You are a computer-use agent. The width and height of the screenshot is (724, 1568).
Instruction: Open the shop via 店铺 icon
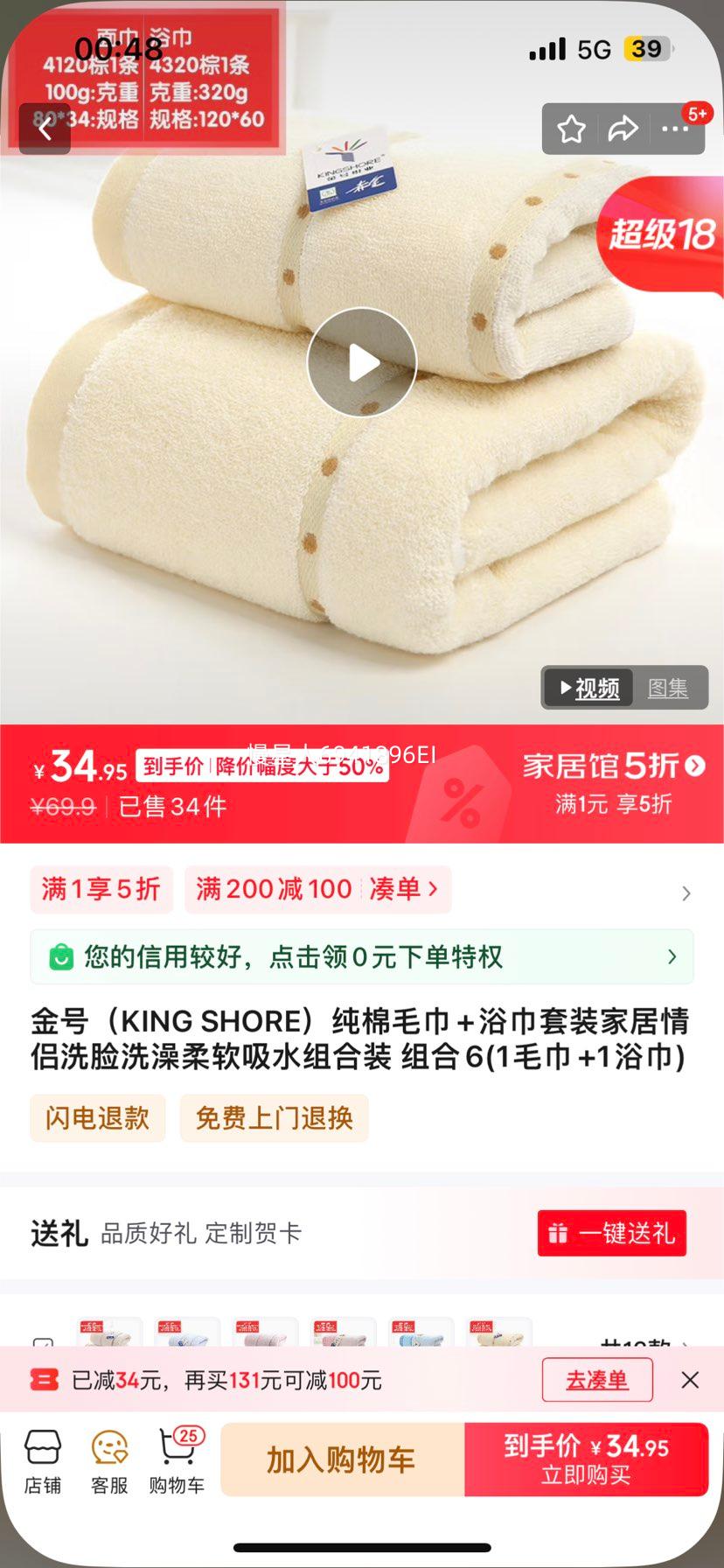[42, 1459]
